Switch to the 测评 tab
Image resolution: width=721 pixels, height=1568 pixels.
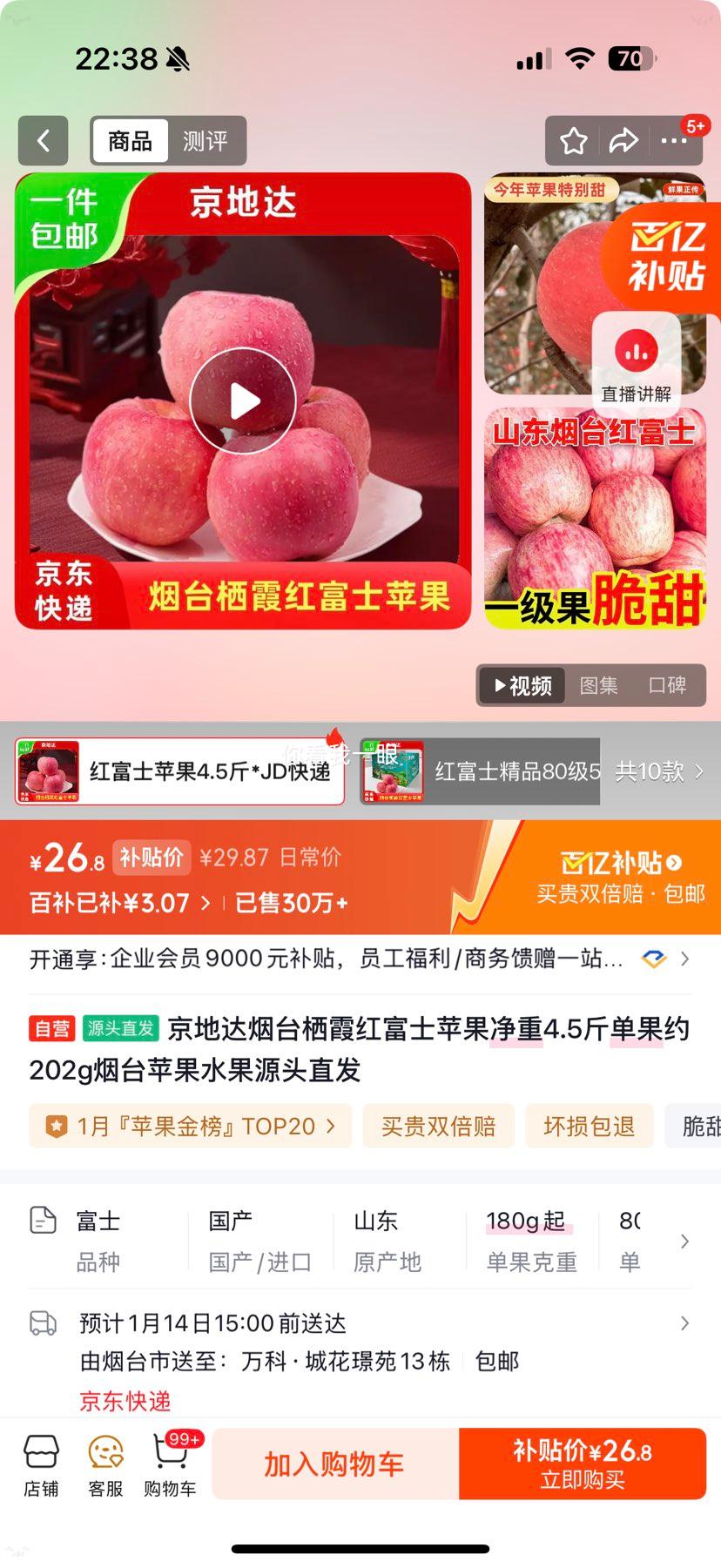206,140
